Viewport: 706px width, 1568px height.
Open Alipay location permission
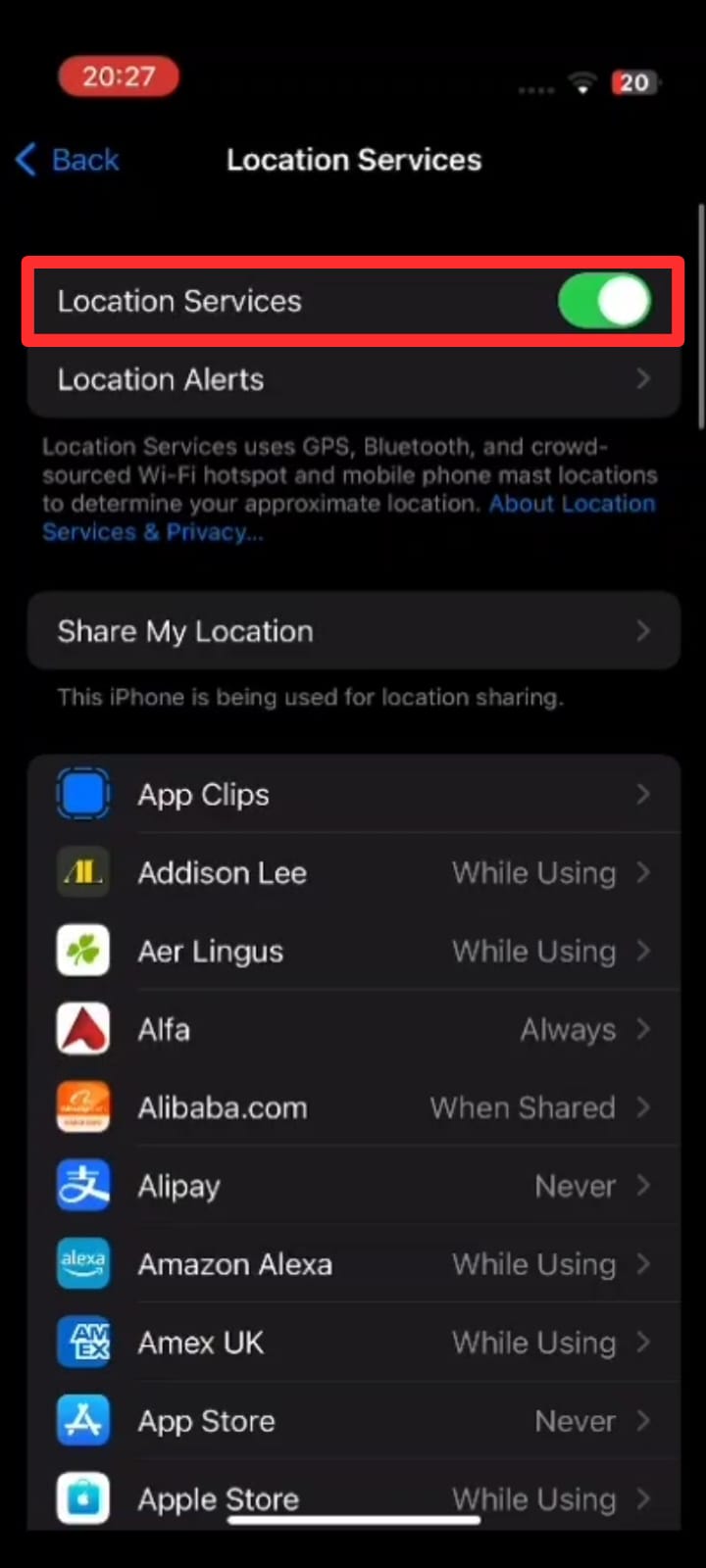pyautogui.click(x=353, y=1187)
